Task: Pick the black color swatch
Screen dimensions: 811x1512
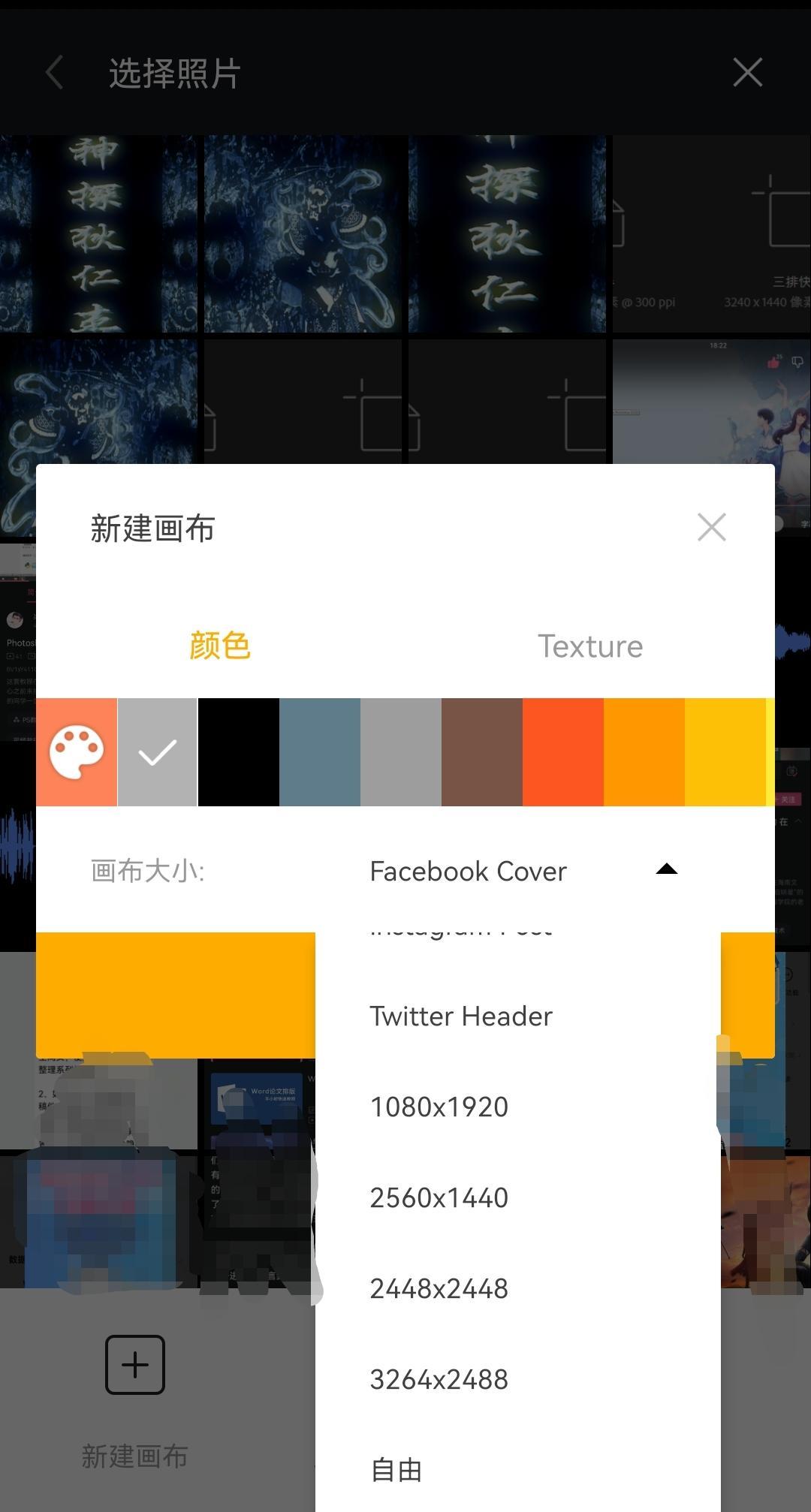Action: [x=239, y=751]
